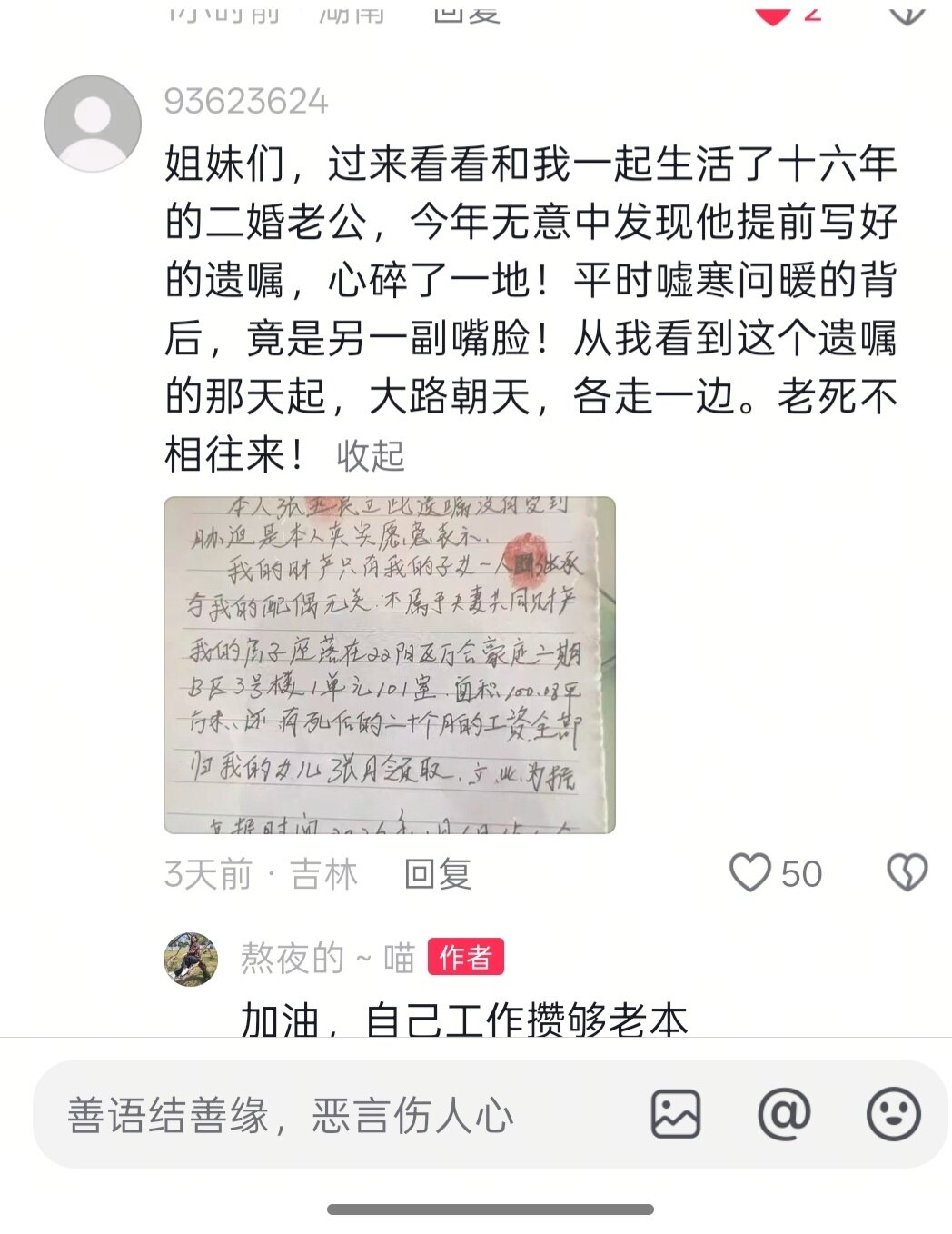This screenshot has height=1234, width=952.
Task: Open username 93623624 profile
Action: tap(246, 101)
